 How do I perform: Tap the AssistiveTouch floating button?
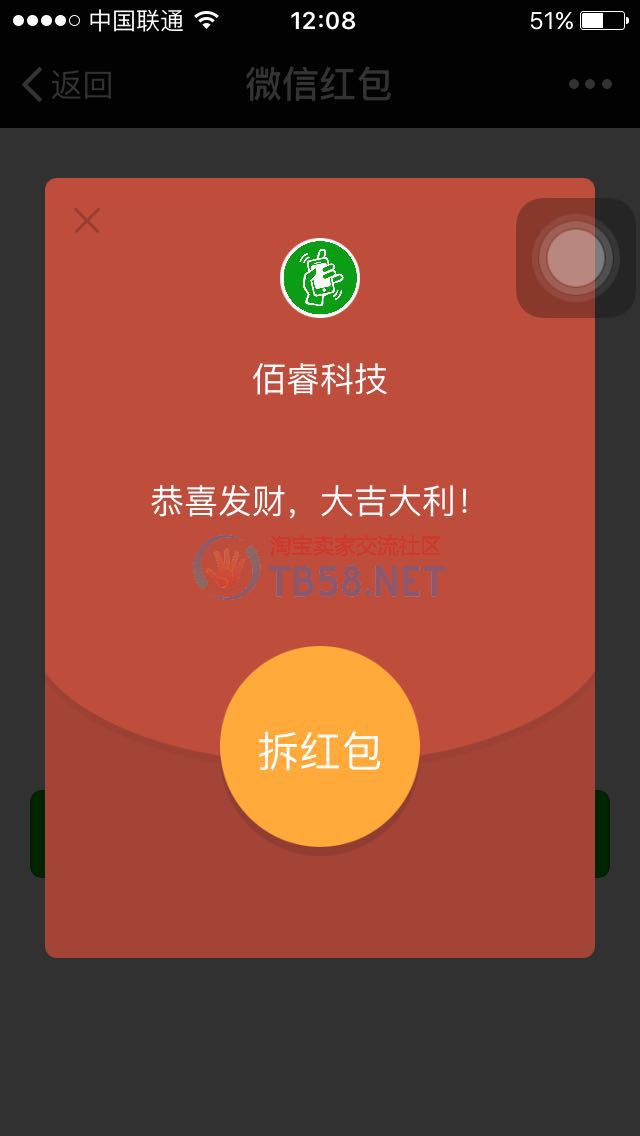(x=575, y=258)
